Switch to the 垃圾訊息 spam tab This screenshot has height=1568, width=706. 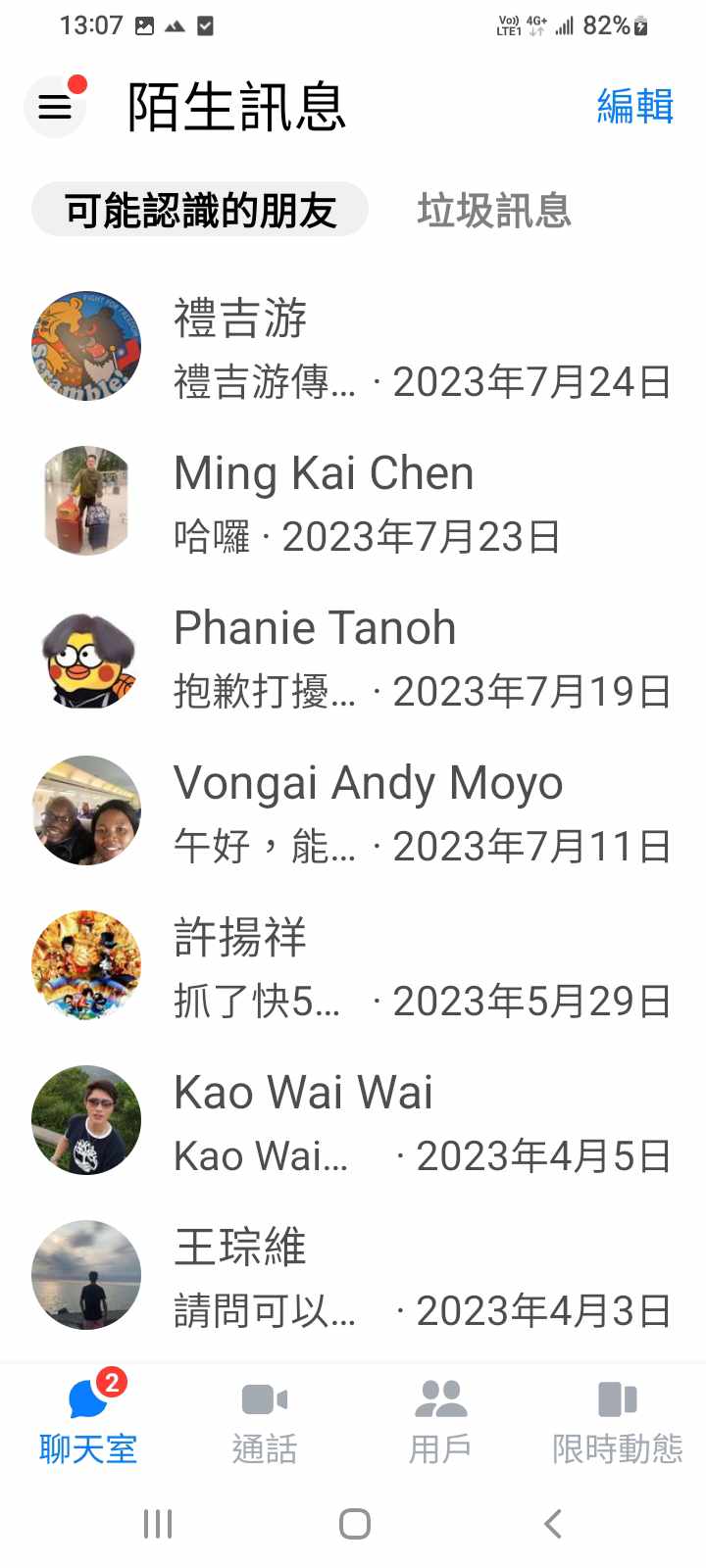[x=493, y=210]
